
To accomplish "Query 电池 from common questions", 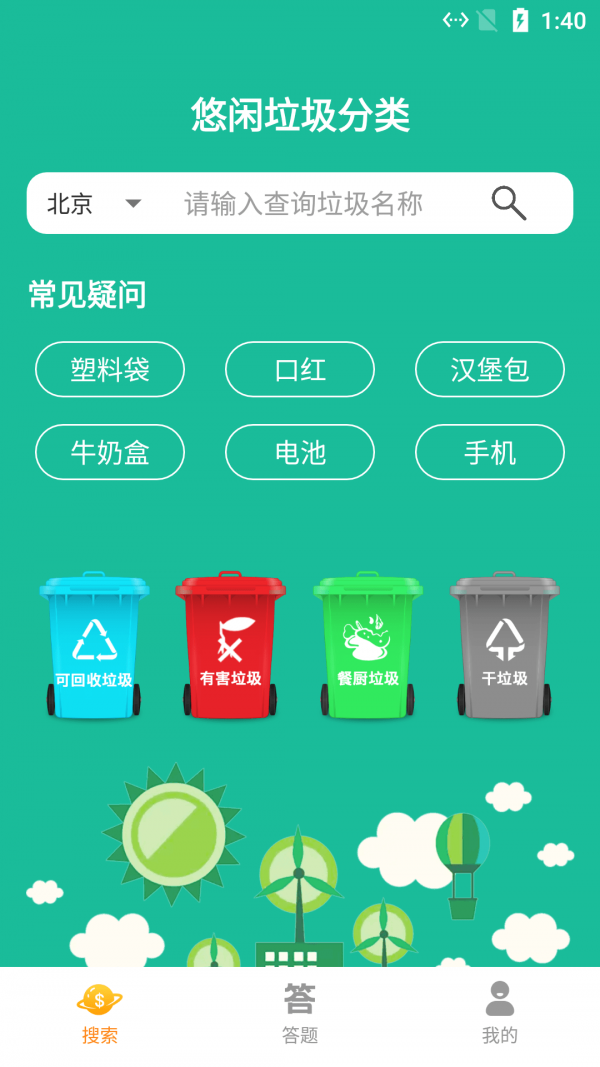I will coord(300,452).
